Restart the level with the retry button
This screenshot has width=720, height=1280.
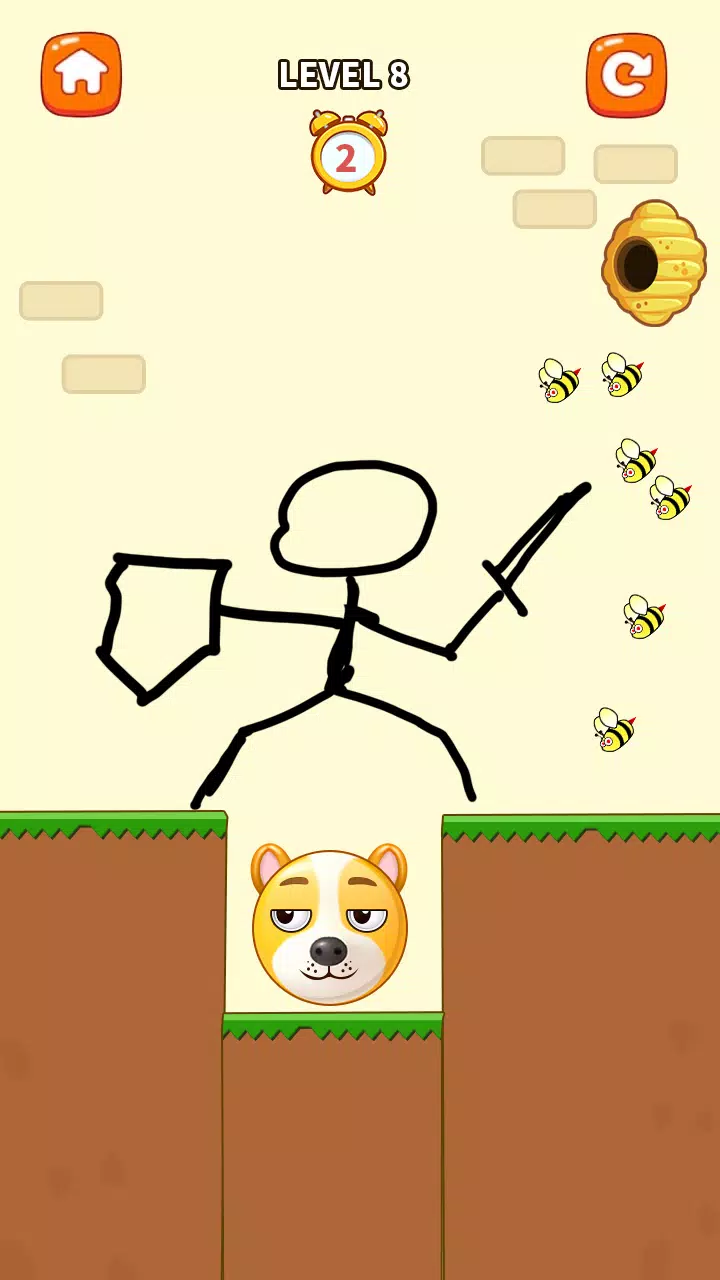[x=627, y=75]
